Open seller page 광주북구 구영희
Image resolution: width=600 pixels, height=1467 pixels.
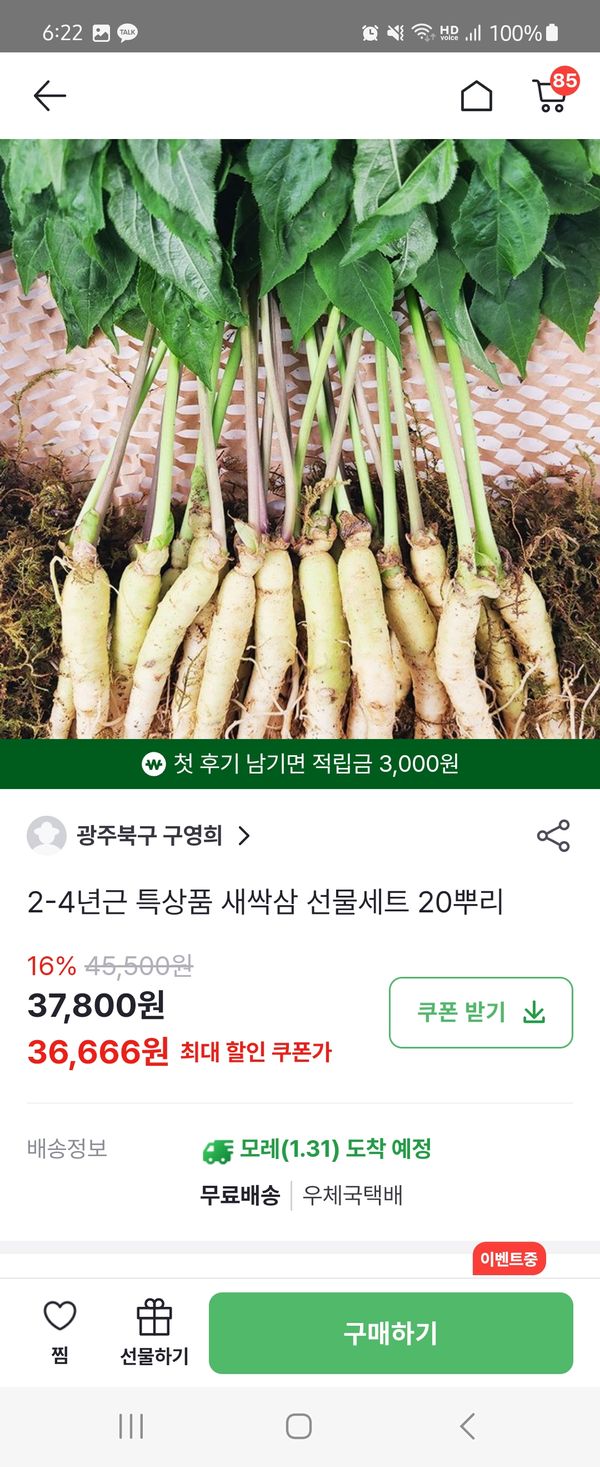click(150, 836)
